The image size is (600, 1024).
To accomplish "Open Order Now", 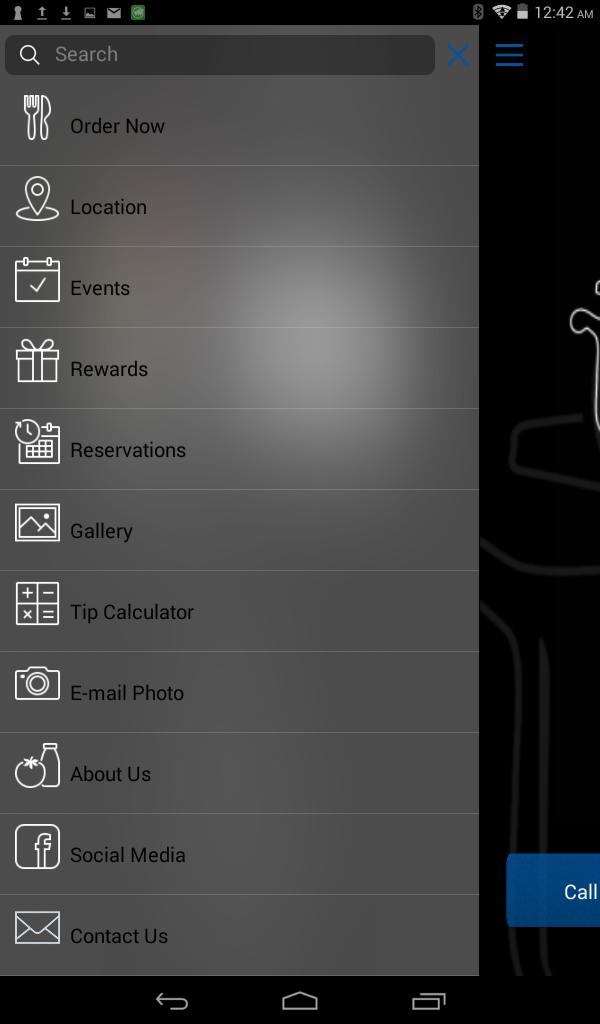I will pos(117,126).
